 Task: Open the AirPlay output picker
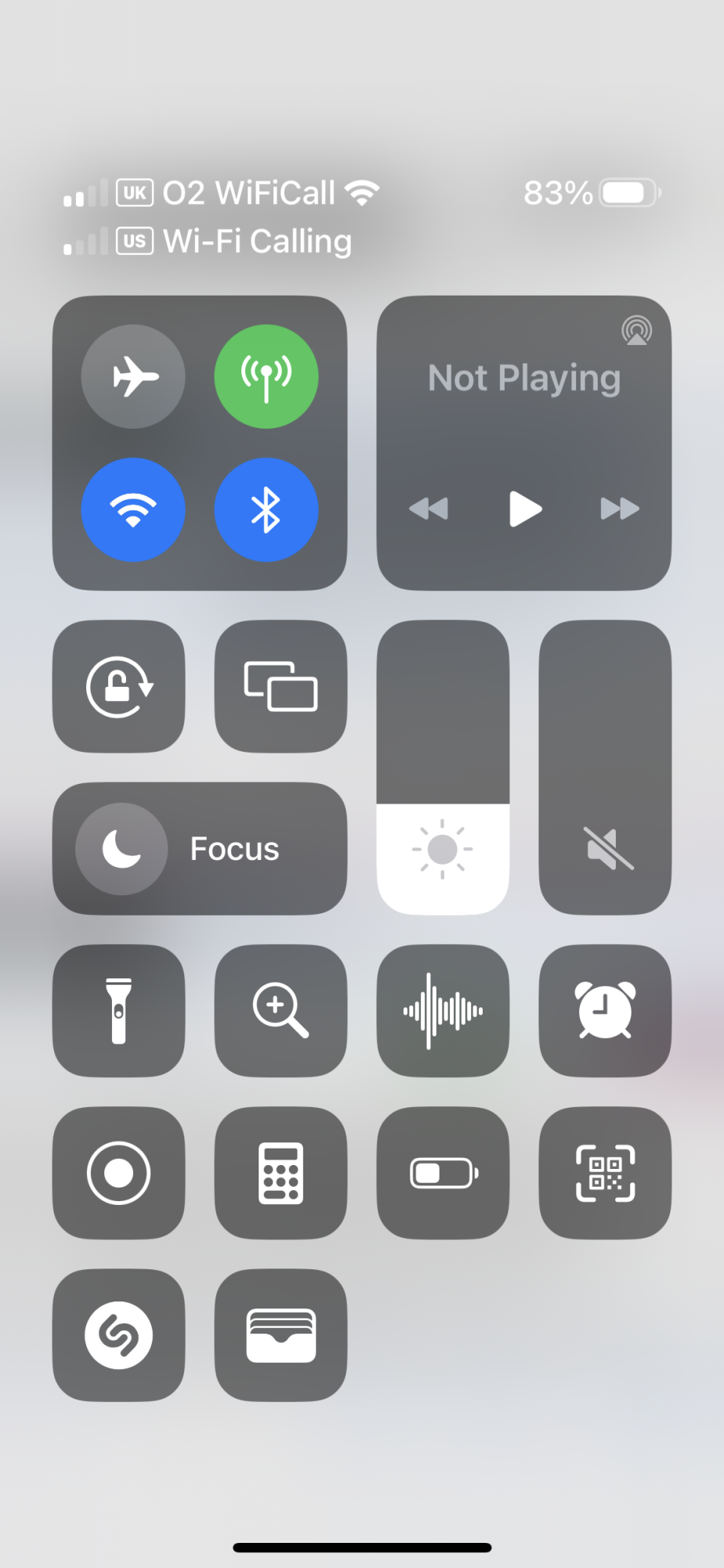tap(636, 331)
